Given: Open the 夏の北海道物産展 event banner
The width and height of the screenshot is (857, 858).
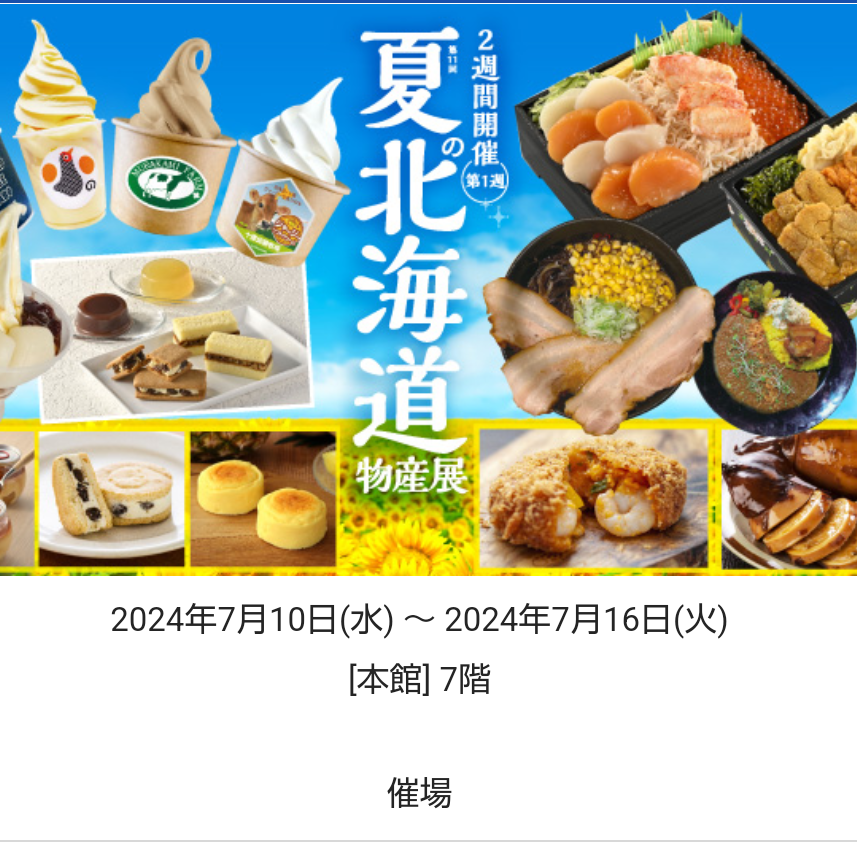Looking at the screenshot, I should coord(428,290).
